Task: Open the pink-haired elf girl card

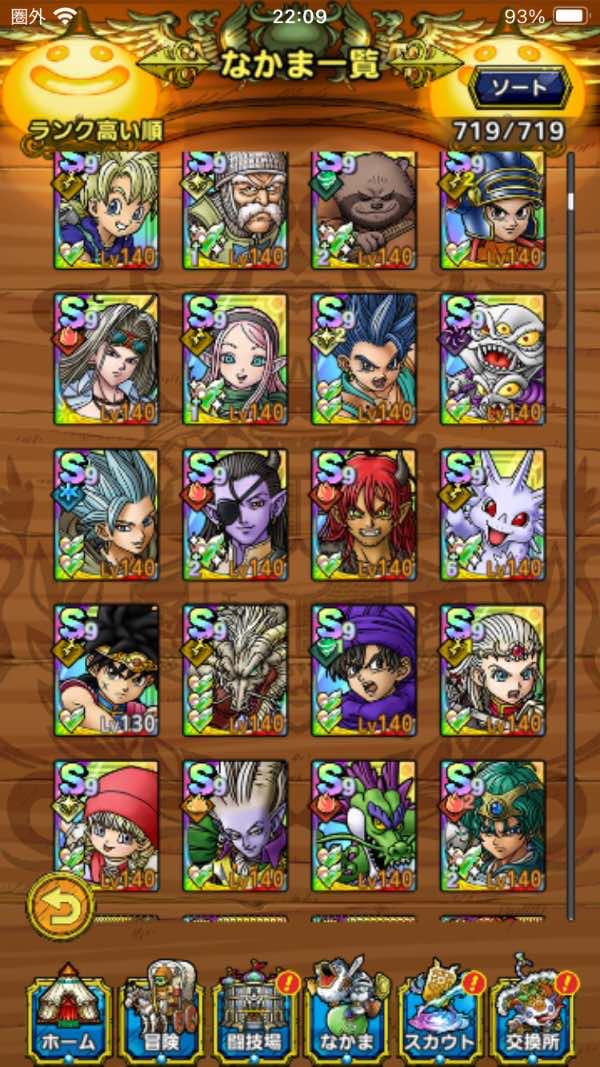Action: click(235, 359)
